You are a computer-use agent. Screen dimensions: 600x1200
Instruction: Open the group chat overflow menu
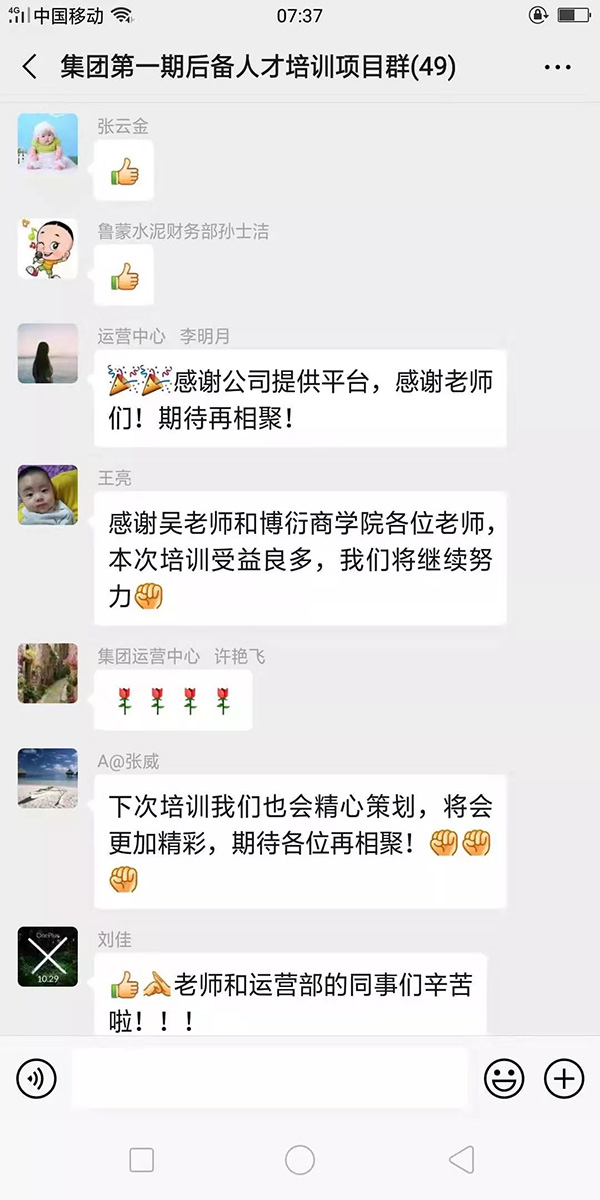click(x=557, y=67)
